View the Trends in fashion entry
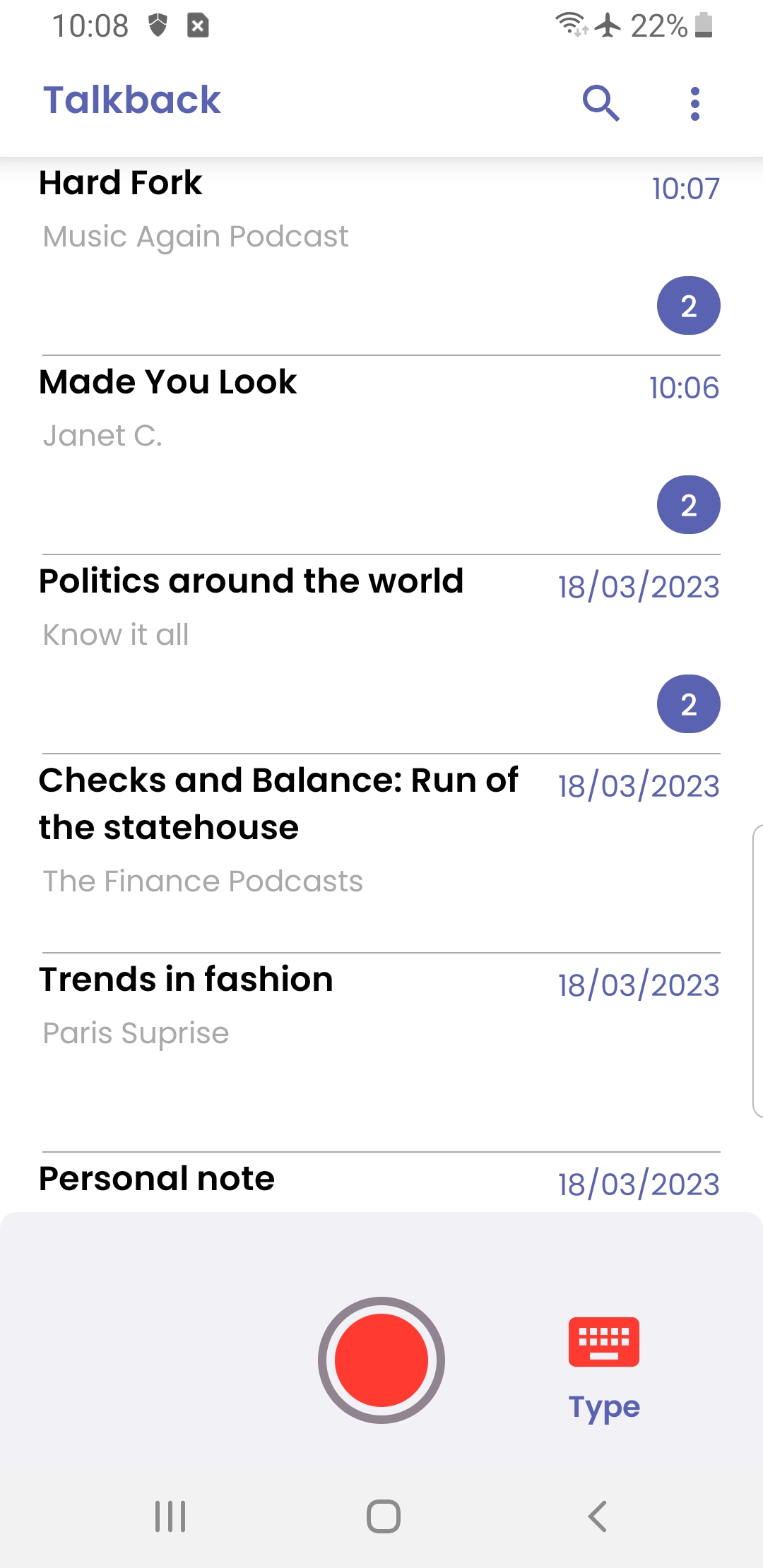Viewport: 763px width, 1568px height. click(x=381, y=1053)
